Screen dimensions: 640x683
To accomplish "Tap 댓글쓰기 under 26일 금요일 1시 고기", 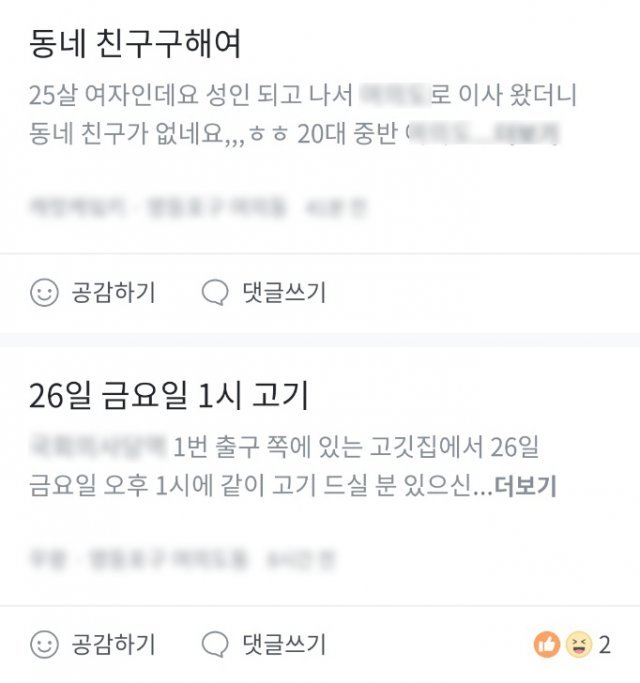I will [x=264, y=645].
